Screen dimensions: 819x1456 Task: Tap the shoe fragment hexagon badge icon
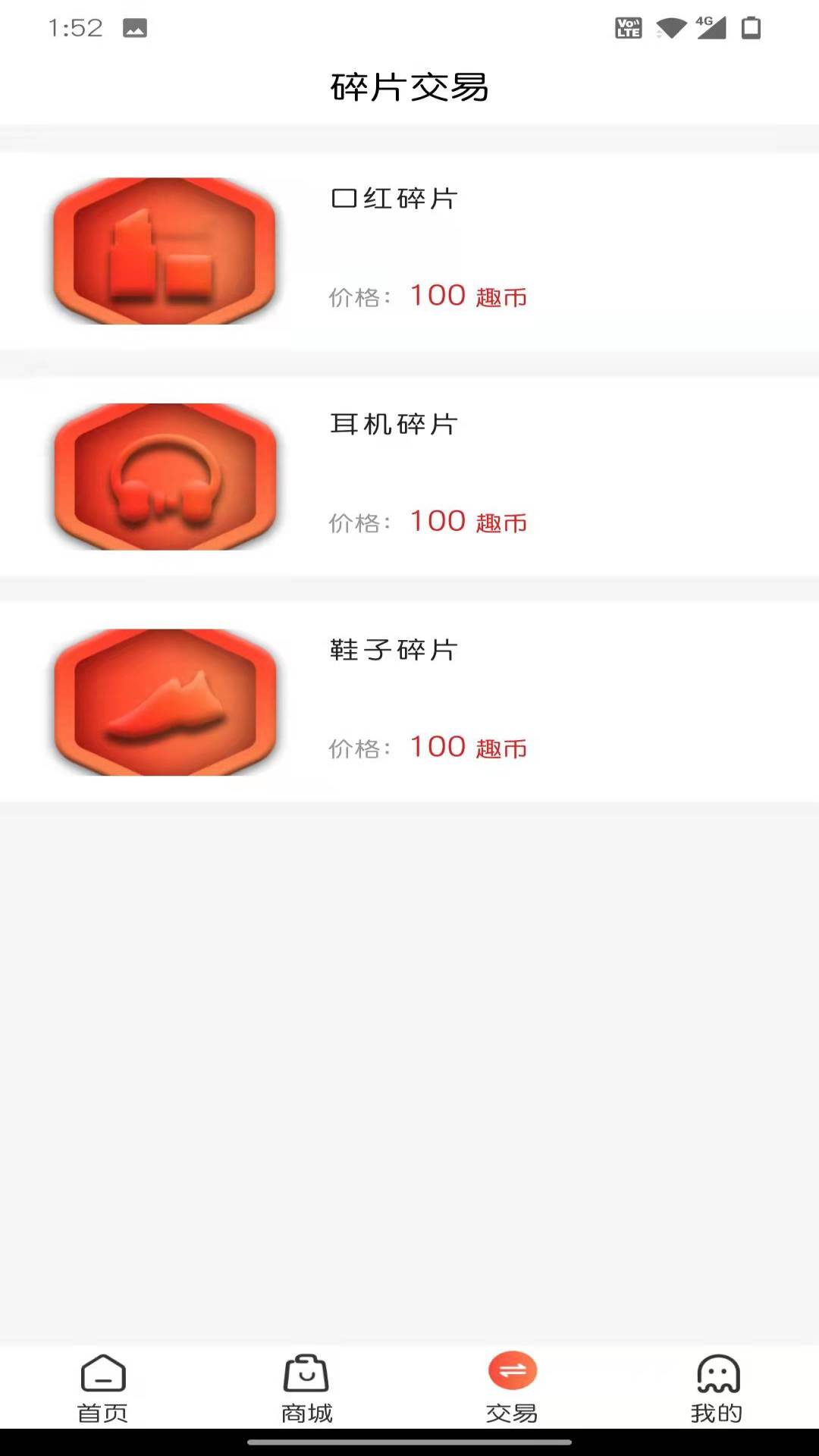click(x=165, y=701)
